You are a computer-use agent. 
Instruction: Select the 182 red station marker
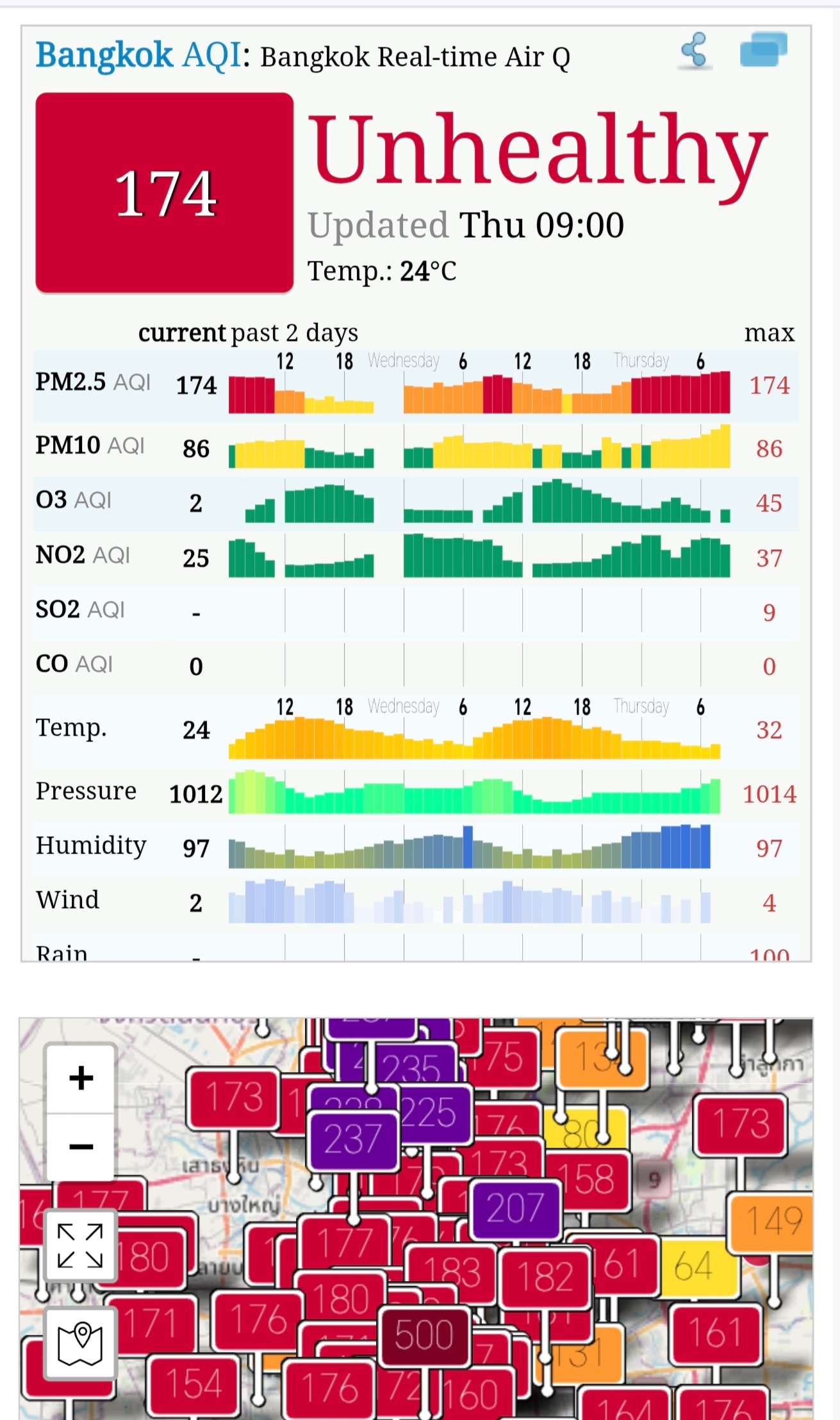[545, 1276]
